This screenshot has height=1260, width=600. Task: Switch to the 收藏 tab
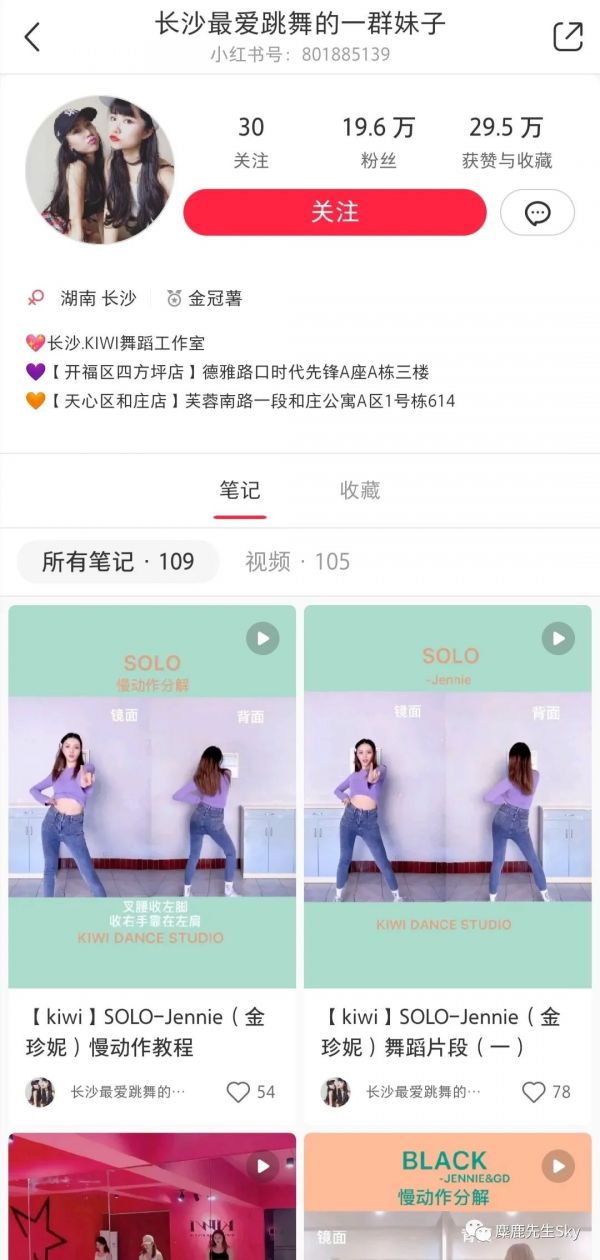click(360, 491)
